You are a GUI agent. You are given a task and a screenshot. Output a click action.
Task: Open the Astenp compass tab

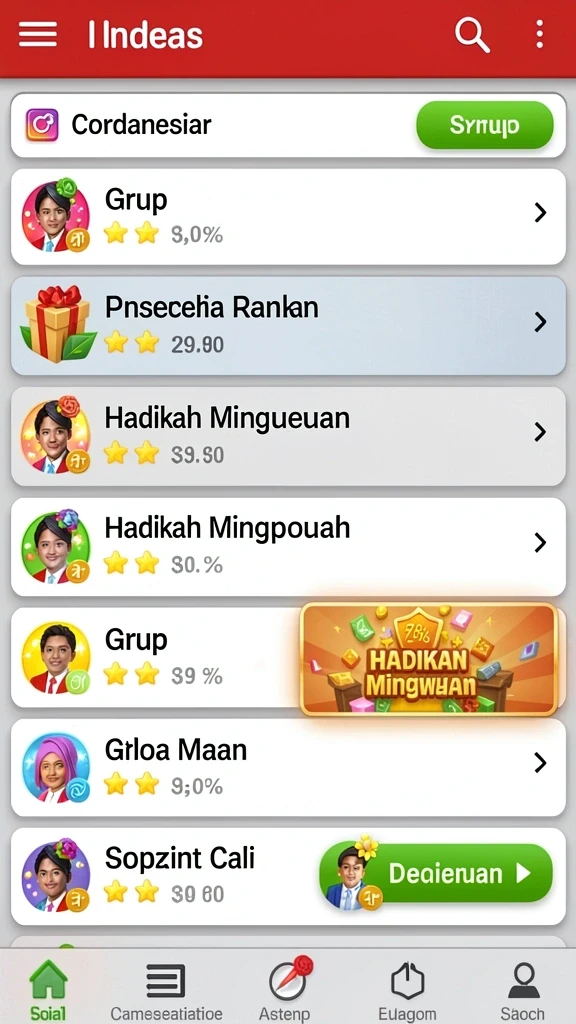(x=287, y=990)
